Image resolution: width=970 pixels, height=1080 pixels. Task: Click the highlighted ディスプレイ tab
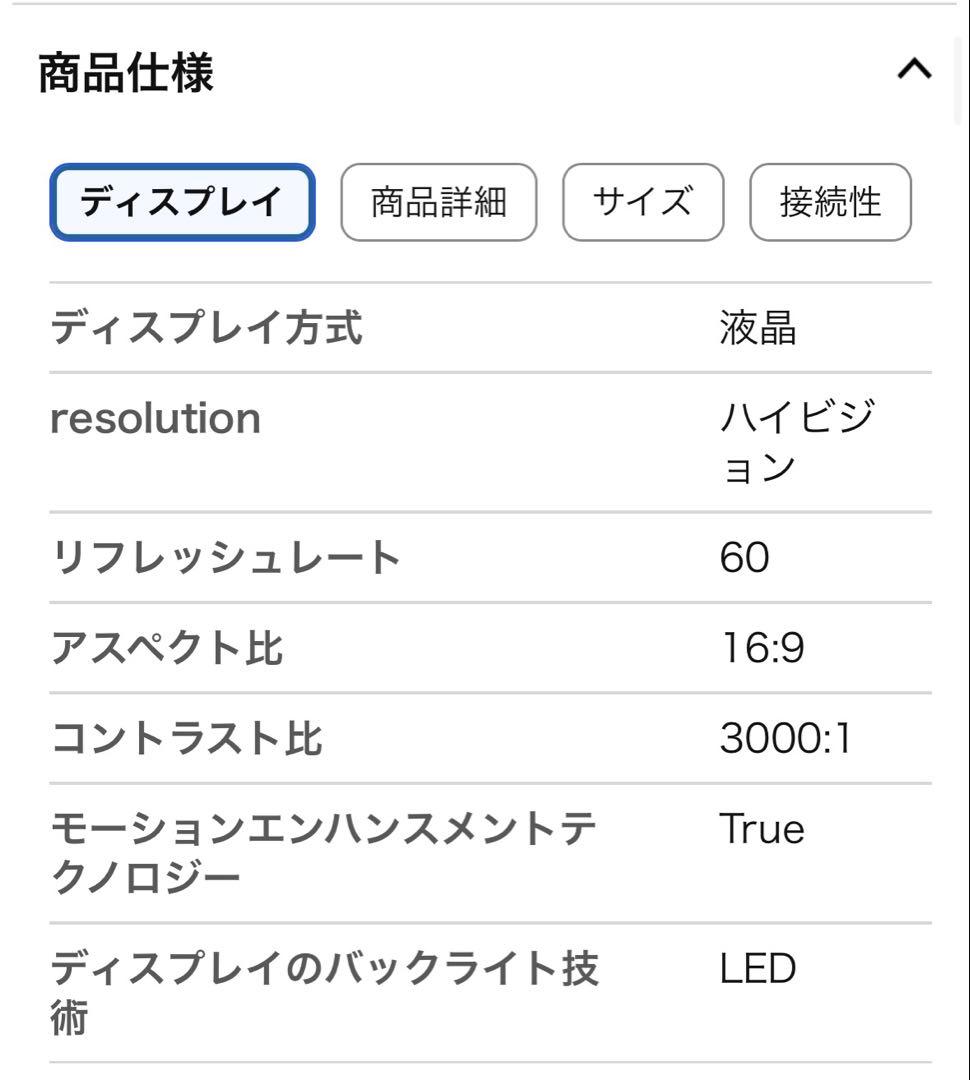coord(182,202)
